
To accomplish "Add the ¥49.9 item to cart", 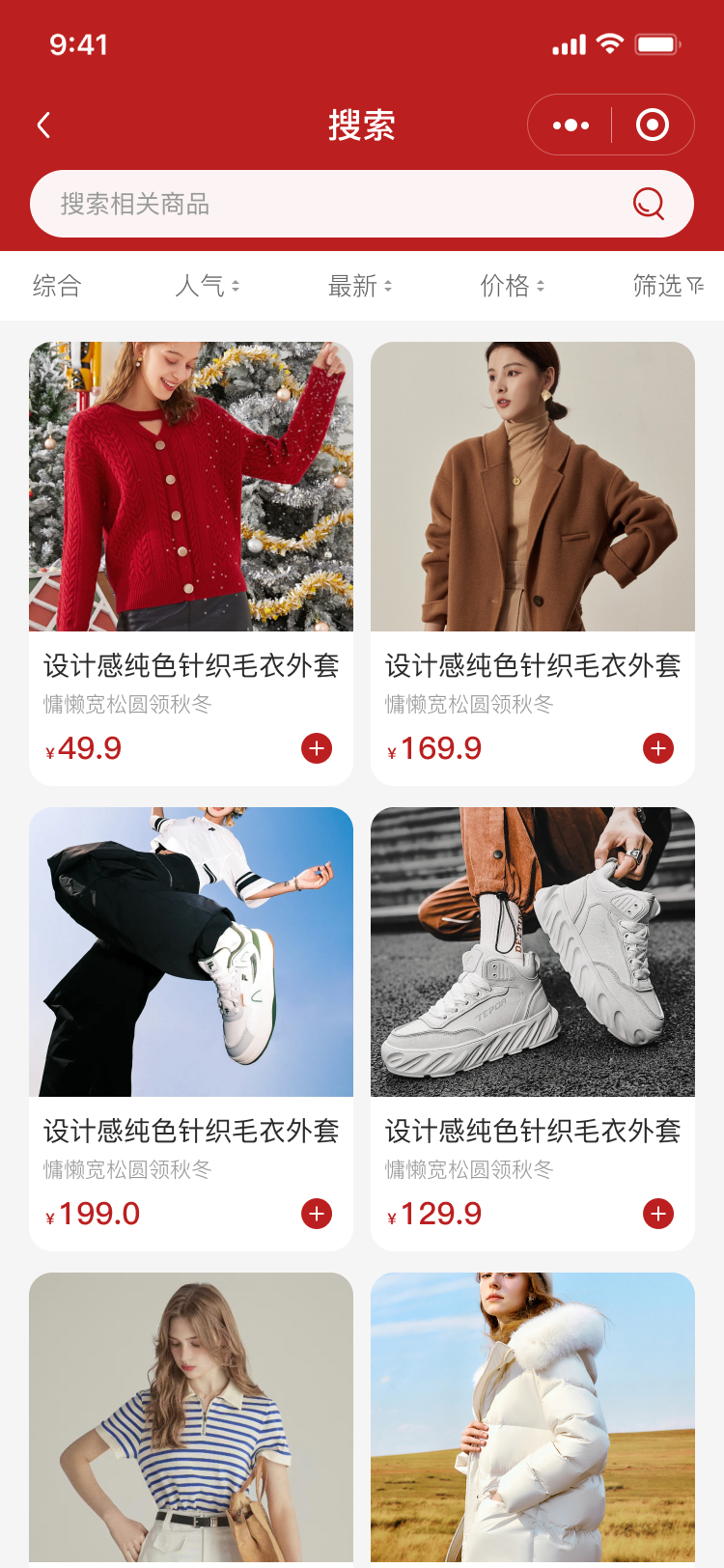I will [x=317, y=748].
